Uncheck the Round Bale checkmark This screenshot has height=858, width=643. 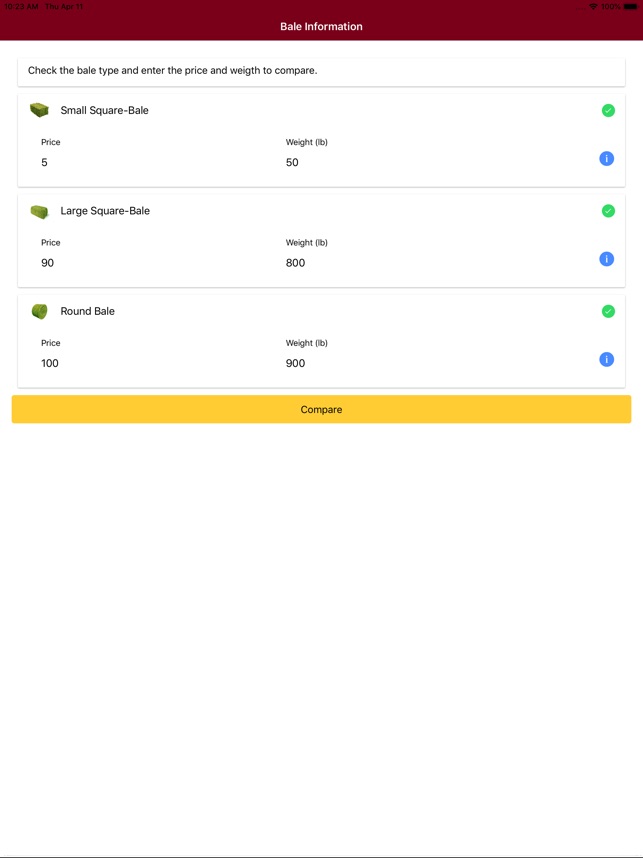pyautogui.click(x=608, y=311)
